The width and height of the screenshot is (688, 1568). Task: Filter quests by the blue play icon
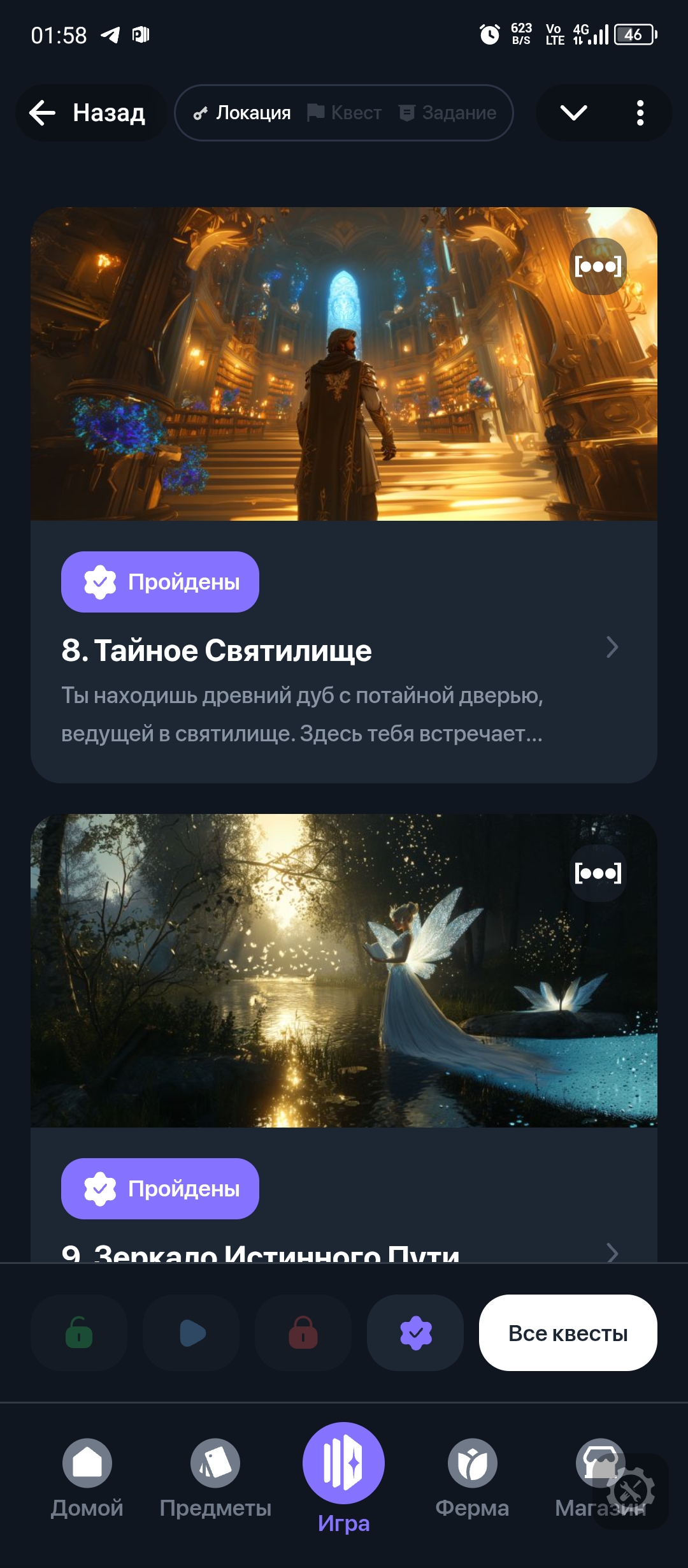tap(192, 1333)
